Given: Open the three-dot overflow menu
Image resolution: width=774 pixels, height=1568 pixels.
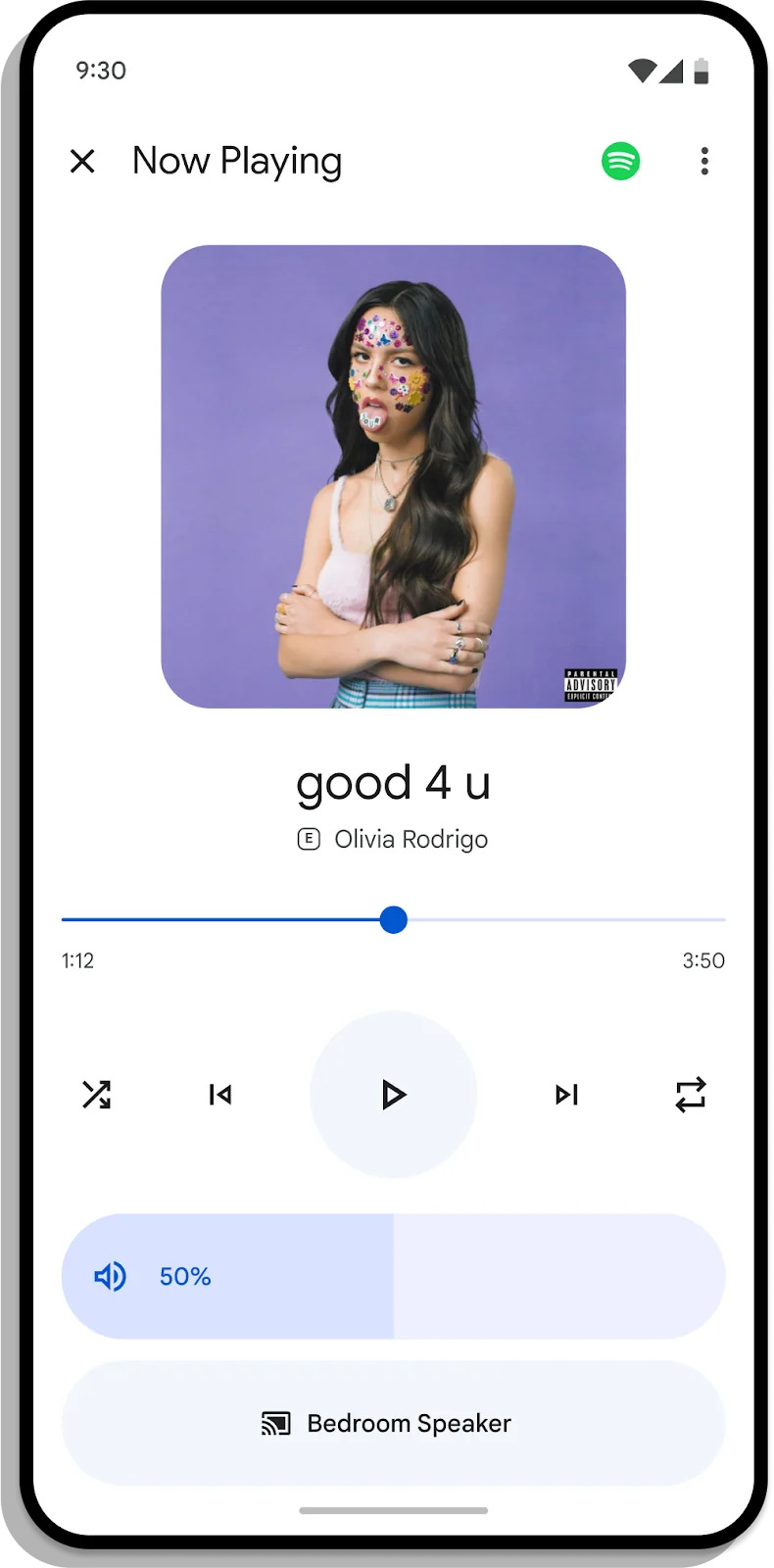Looking at the screenshot, I should (x=704, y=161).
